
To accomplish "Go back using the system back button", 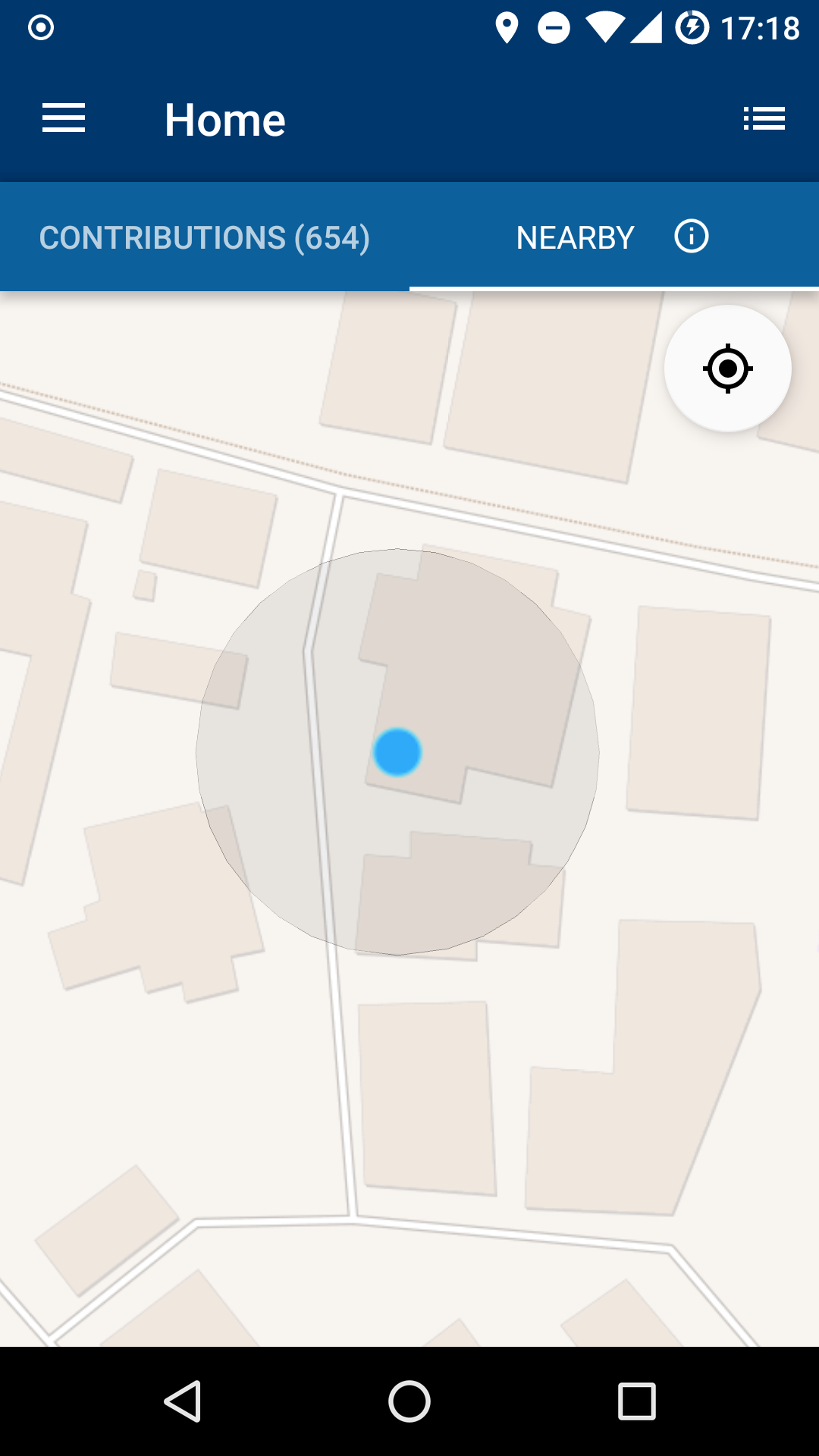I will click(183, 1401).
